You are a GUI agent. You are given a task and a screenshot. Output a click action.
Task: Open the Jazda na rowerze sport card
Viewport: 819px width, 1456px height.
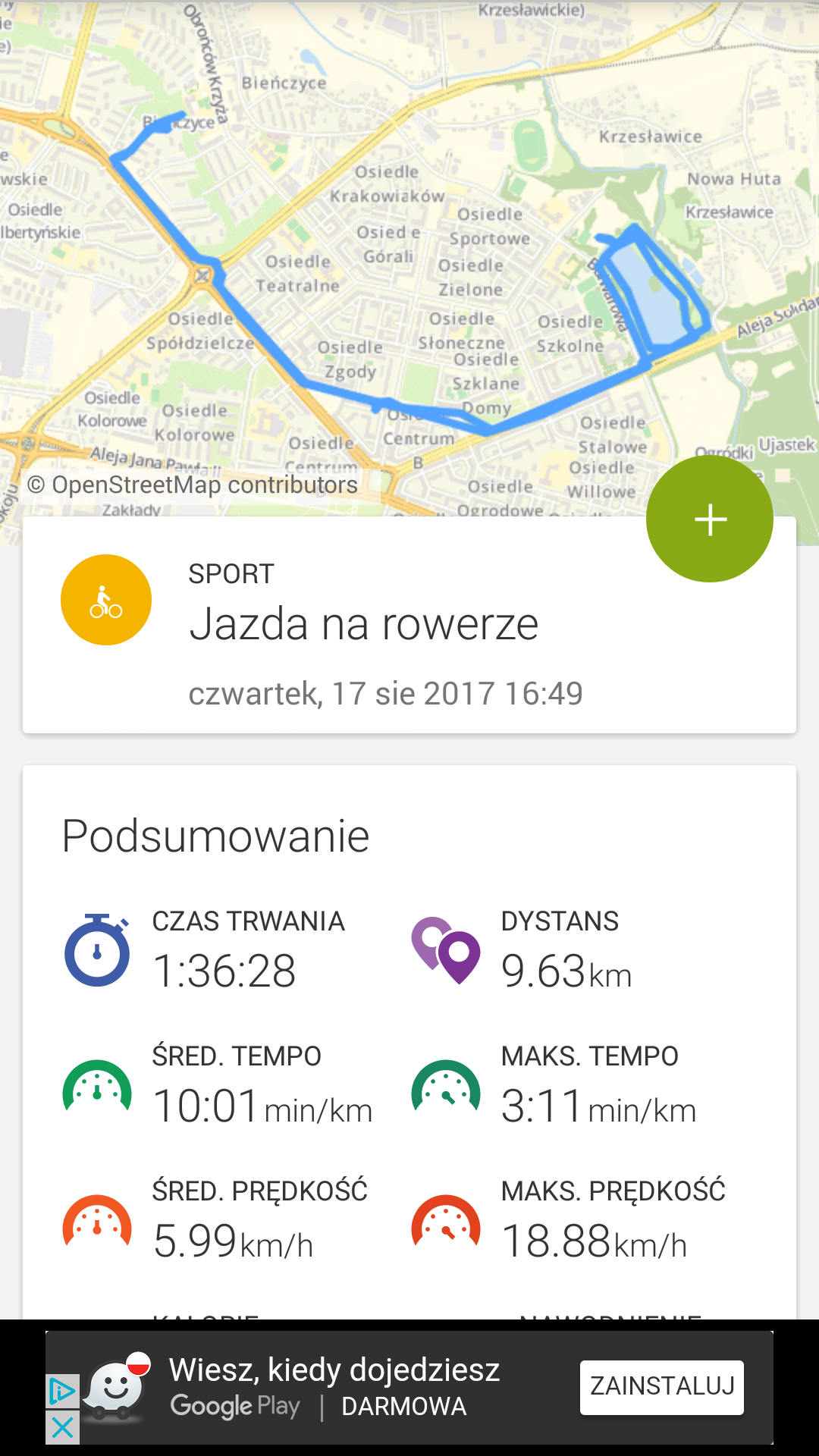[x=364, y=626]
